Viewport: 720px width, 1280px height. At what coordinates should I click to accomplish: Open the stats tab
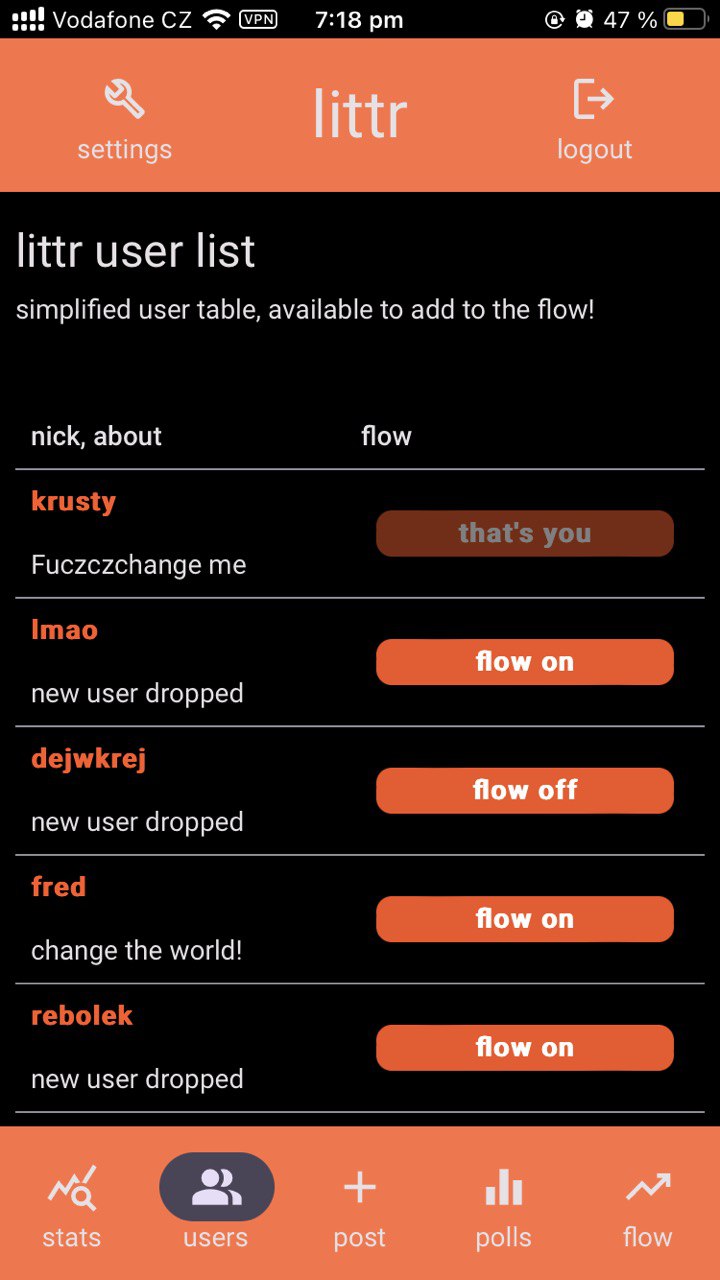point(72,1205)
